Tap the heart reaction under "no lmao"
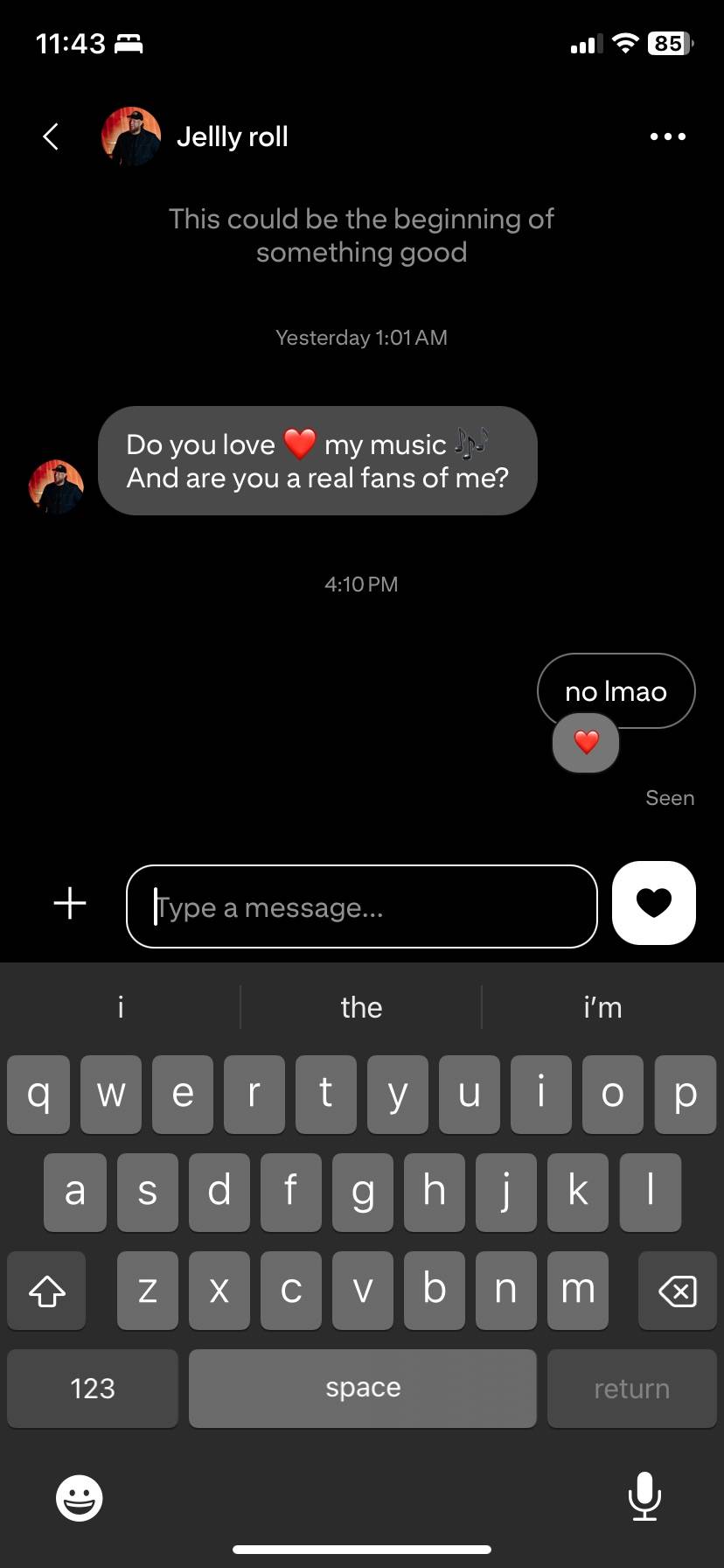724x1568 pixels. coord(586,743)
